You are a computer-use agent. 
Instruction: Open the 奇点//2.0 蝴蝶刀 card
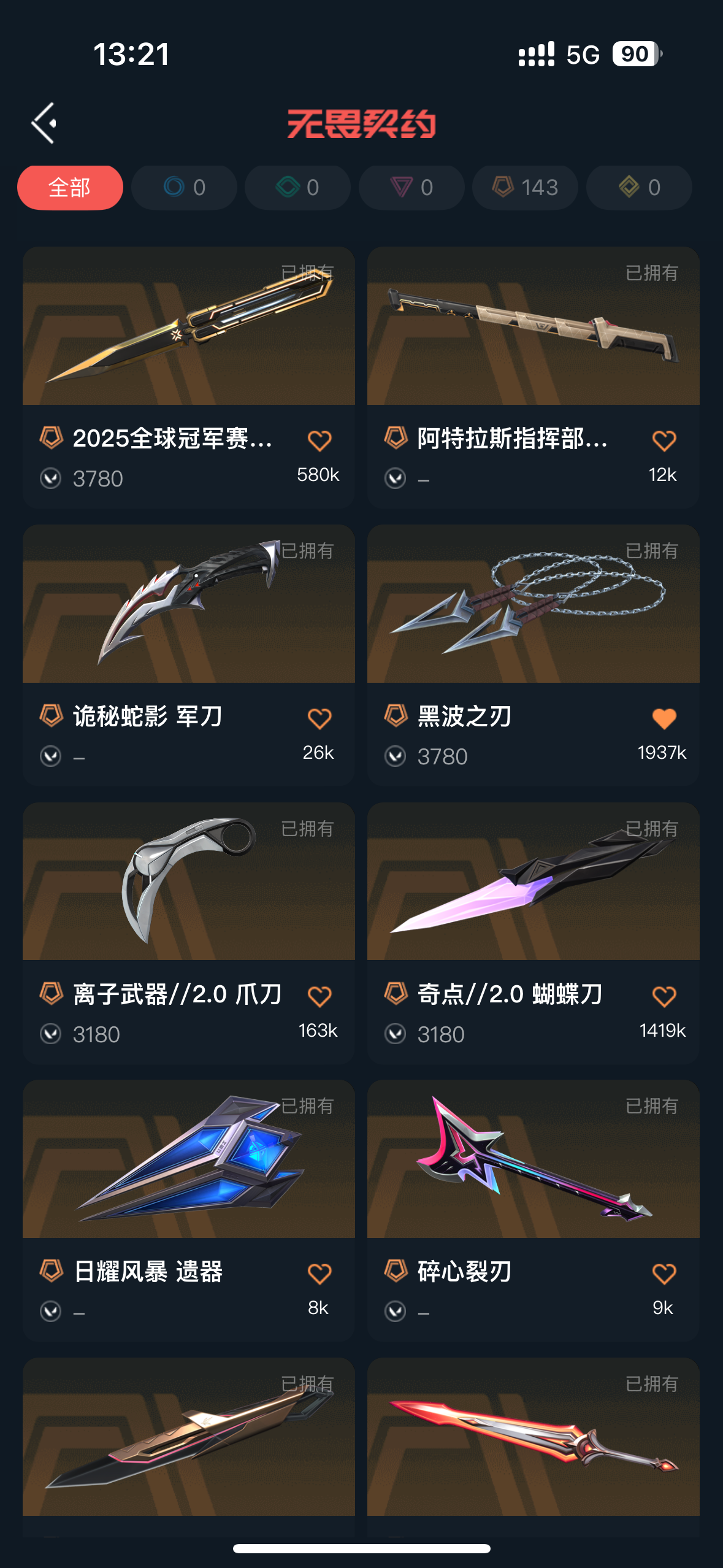pyautogui.click(x=534, y=933)
